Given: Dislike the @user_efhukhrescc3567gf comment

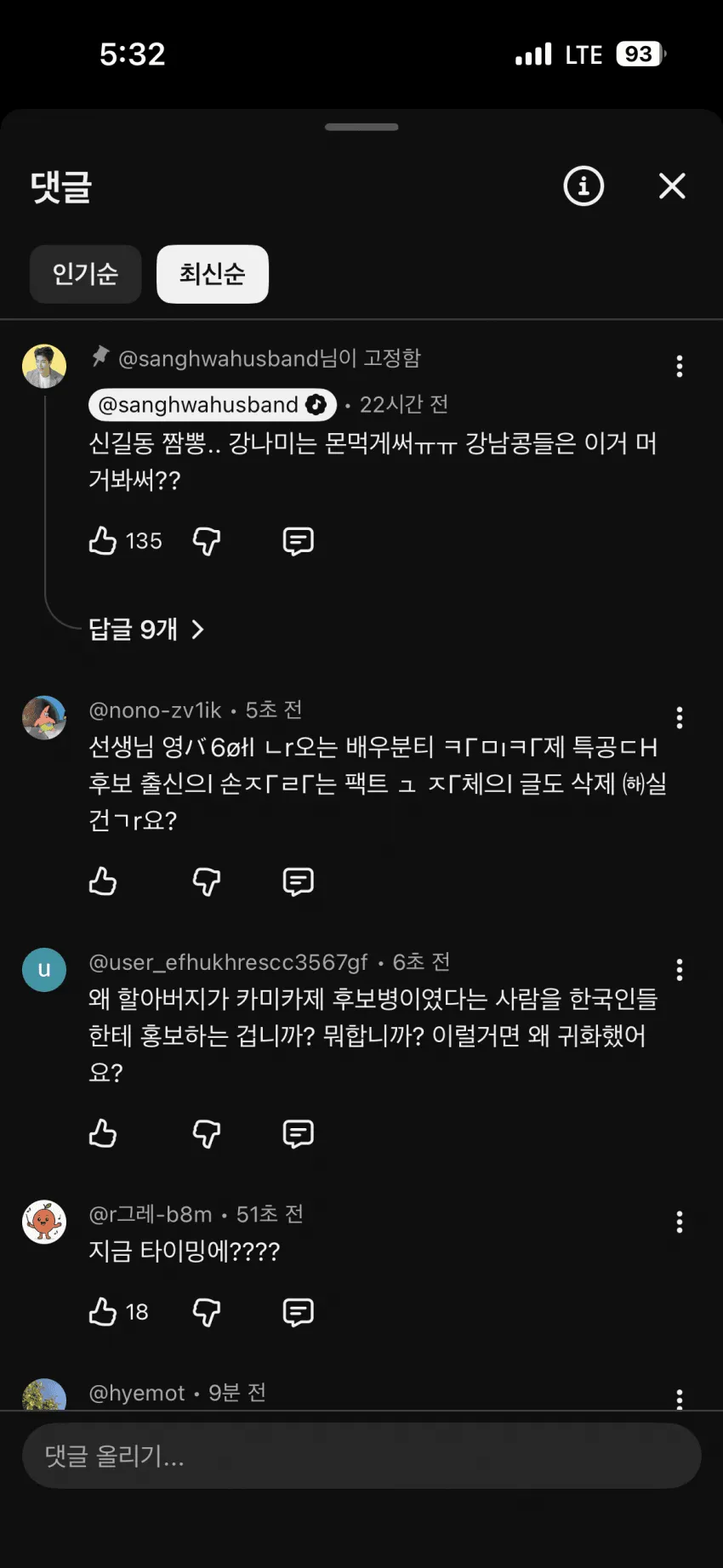Looking at the screenshot, I should click(x=207, y=1133).
